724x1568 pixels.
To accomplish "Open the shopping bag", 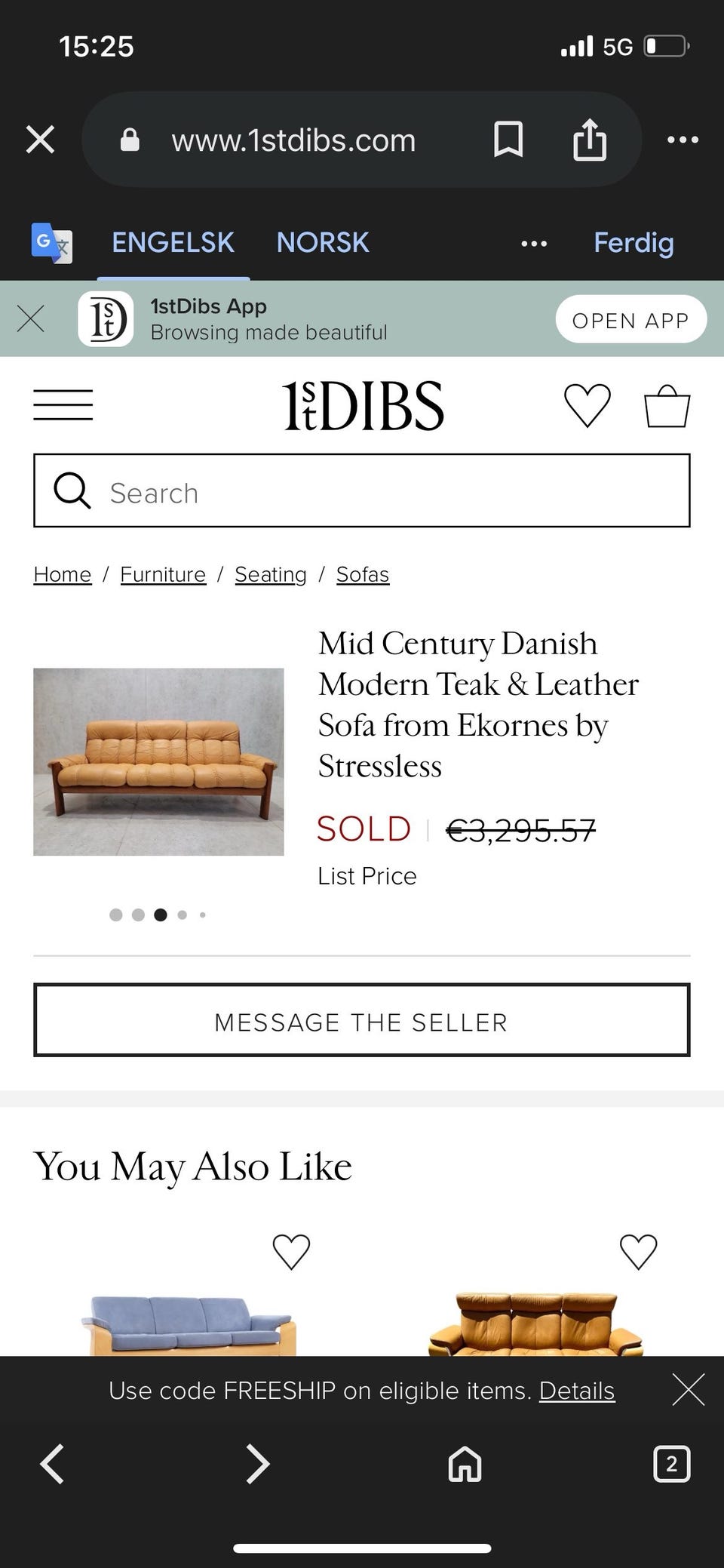I will 667,406.
